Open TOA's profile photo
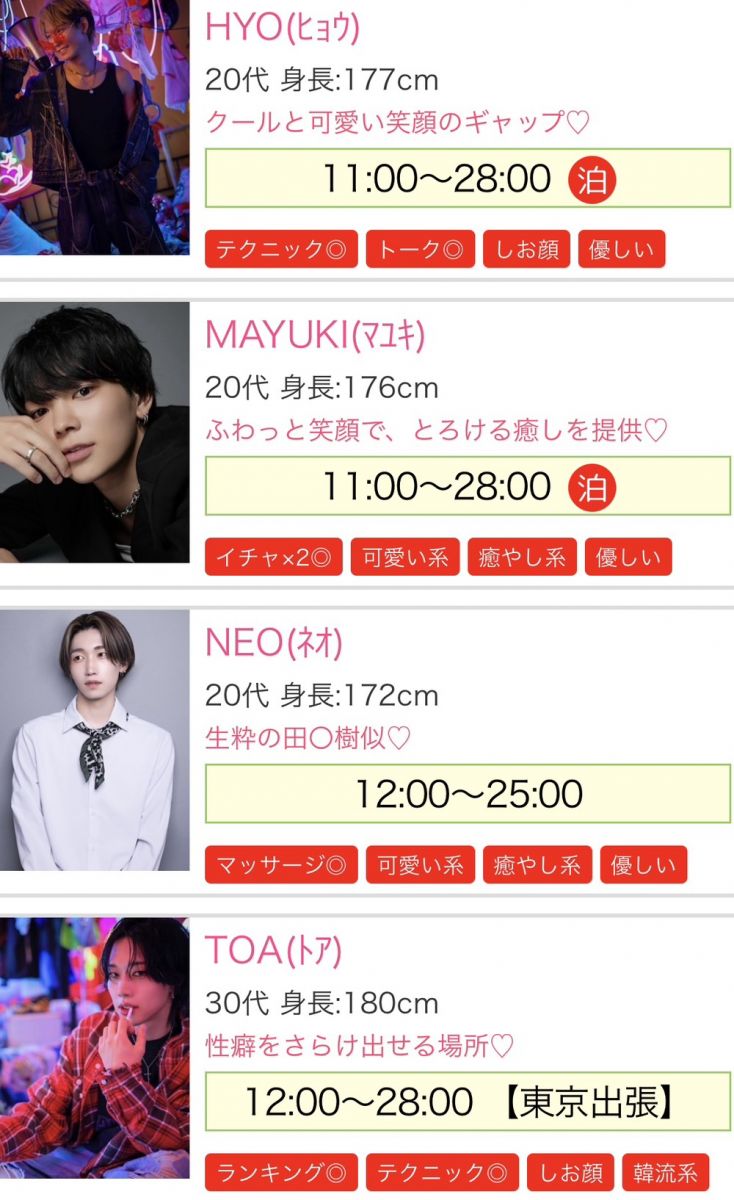 point(94,1048)
